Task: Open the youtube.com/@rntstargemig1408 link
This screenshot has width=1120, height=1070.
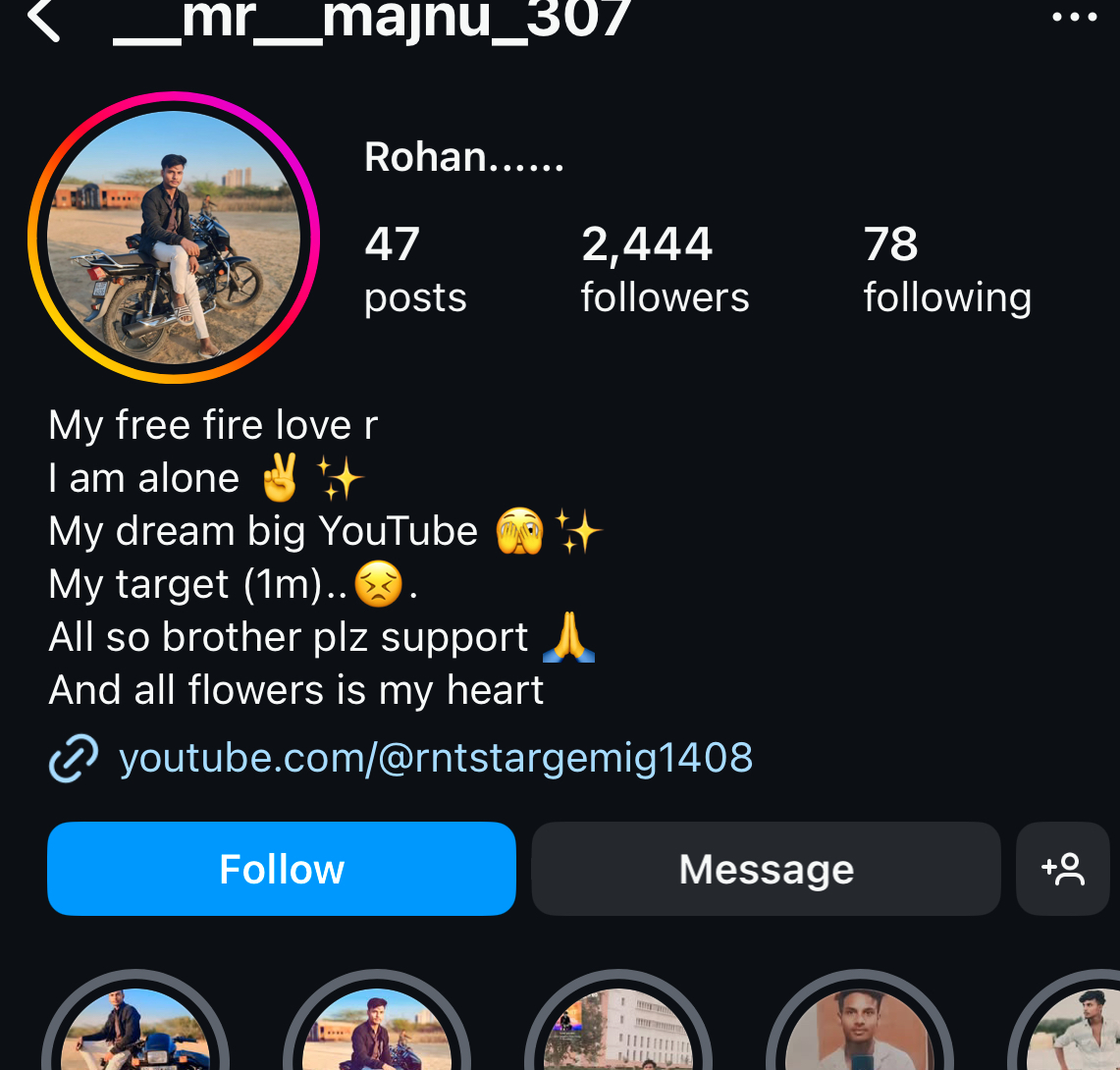Action: pyautogui.click(x=435, y=759)
